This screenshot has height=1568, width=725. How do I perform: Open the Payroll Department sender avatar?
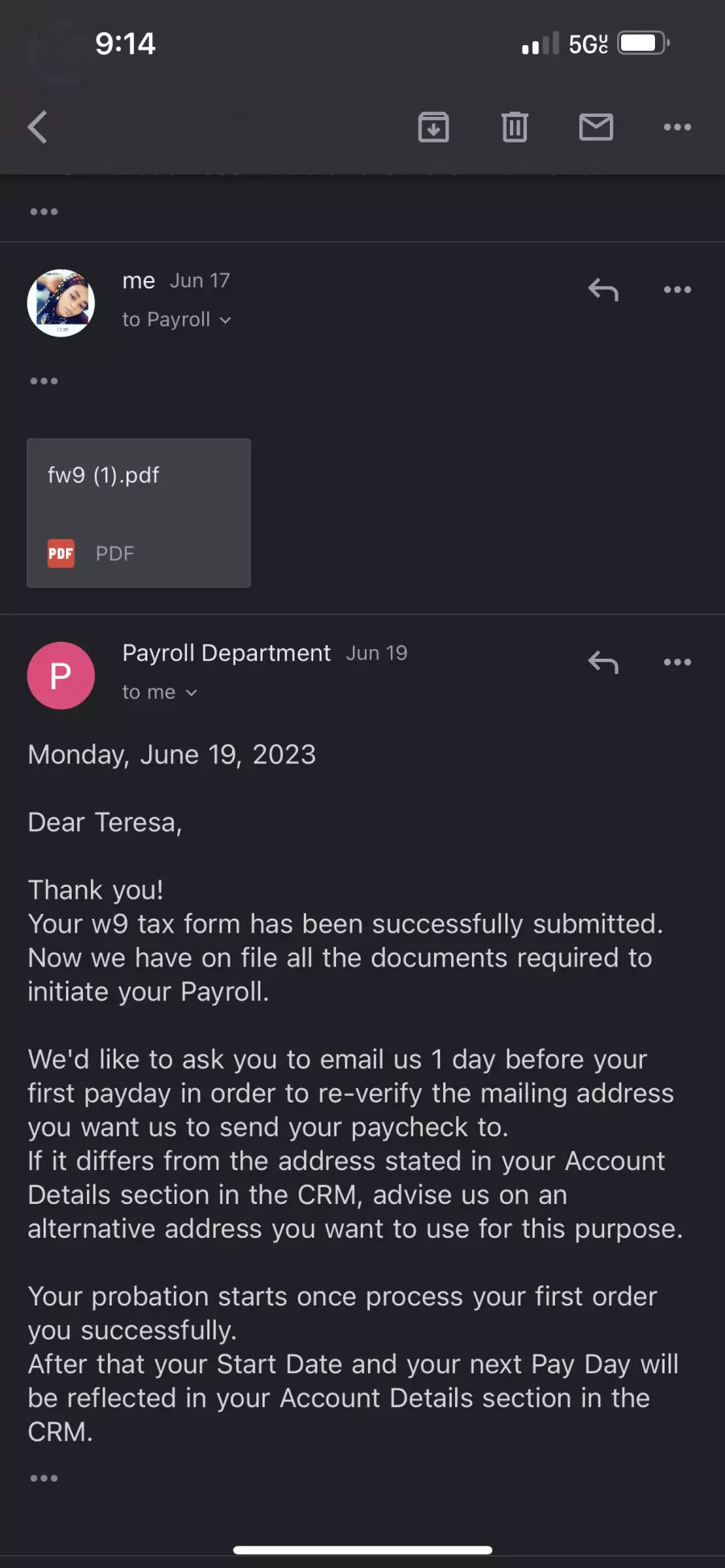(x=61, y=676)
